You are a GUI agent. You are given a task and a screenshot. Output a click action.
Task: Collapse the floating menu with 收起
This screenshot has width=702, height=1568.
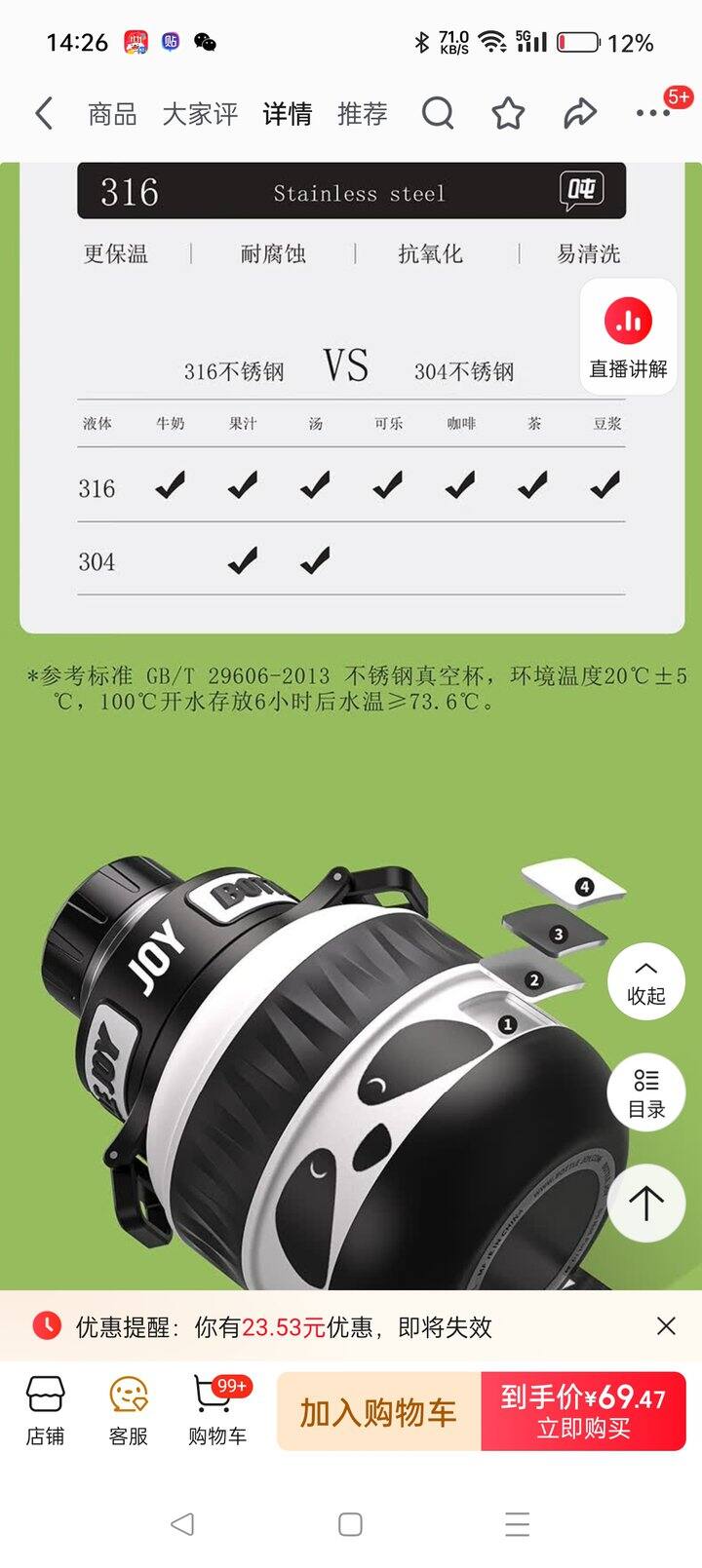(645, 982)
